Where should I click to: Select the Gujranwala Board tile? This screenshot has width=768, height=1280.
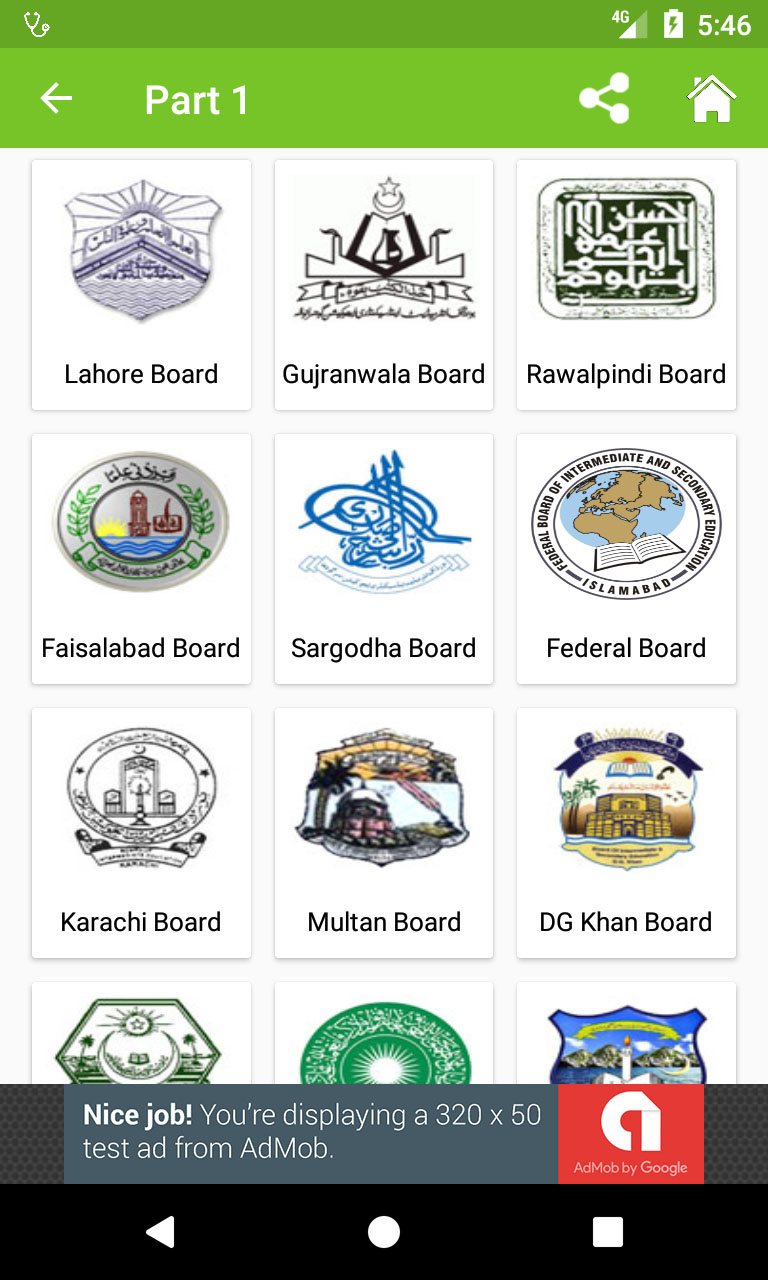[x=384, y=285]
